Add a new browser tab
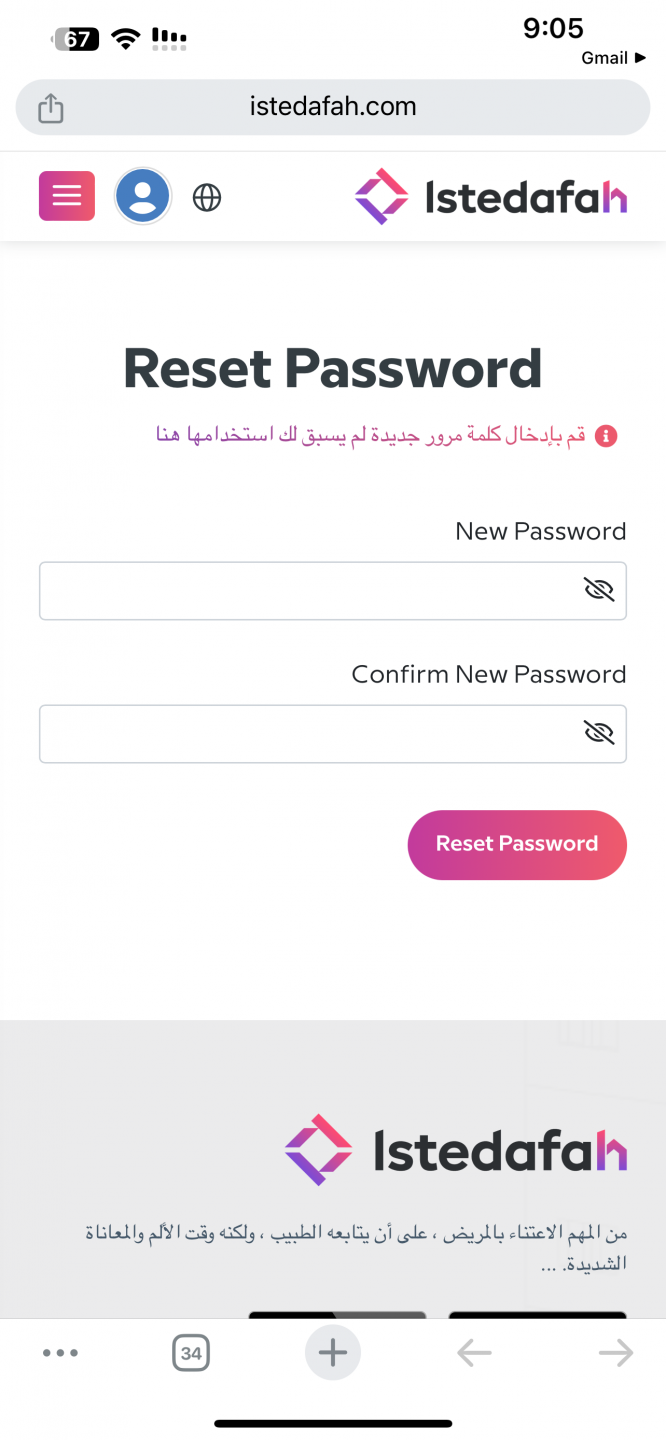Screen dimensions: 666x1440 (333, 1353)
